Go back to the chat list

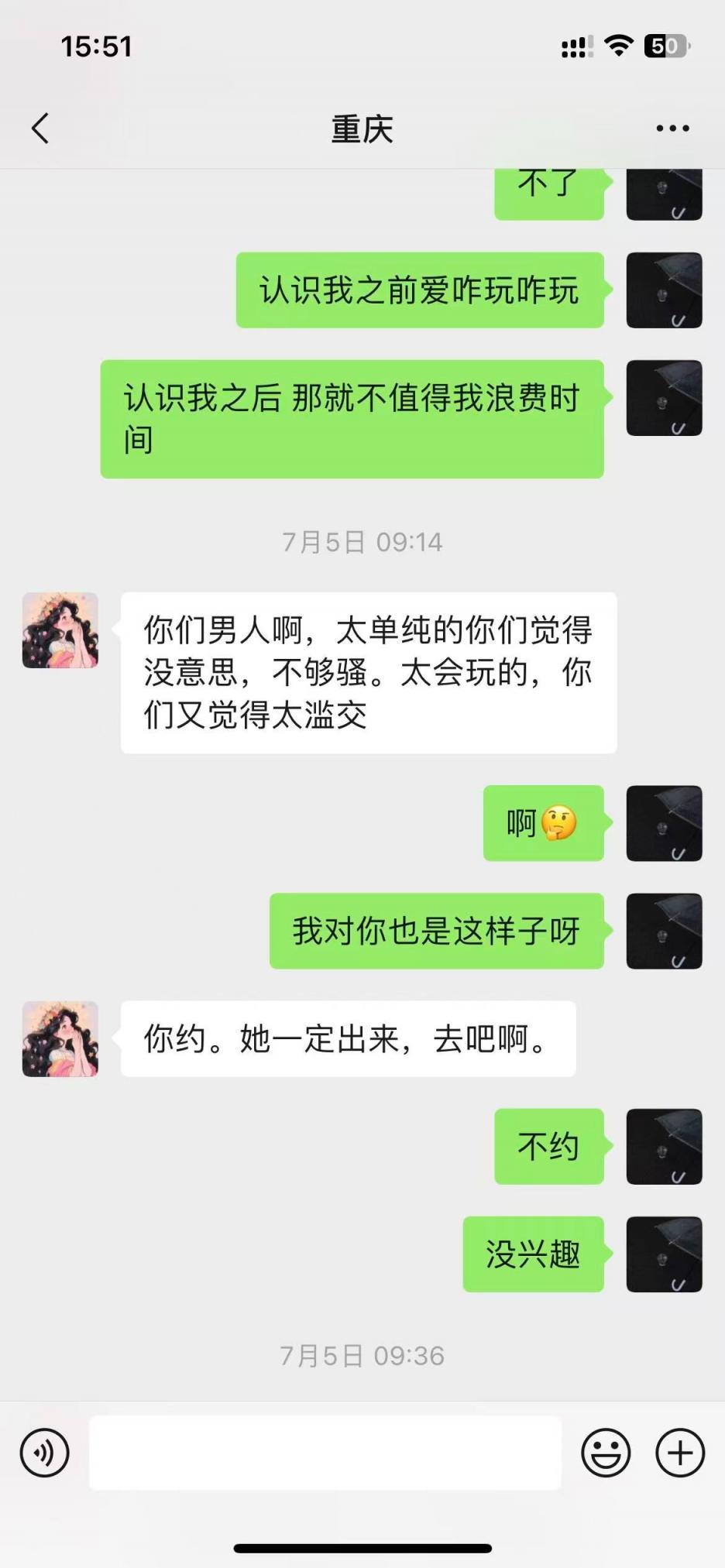40,129
